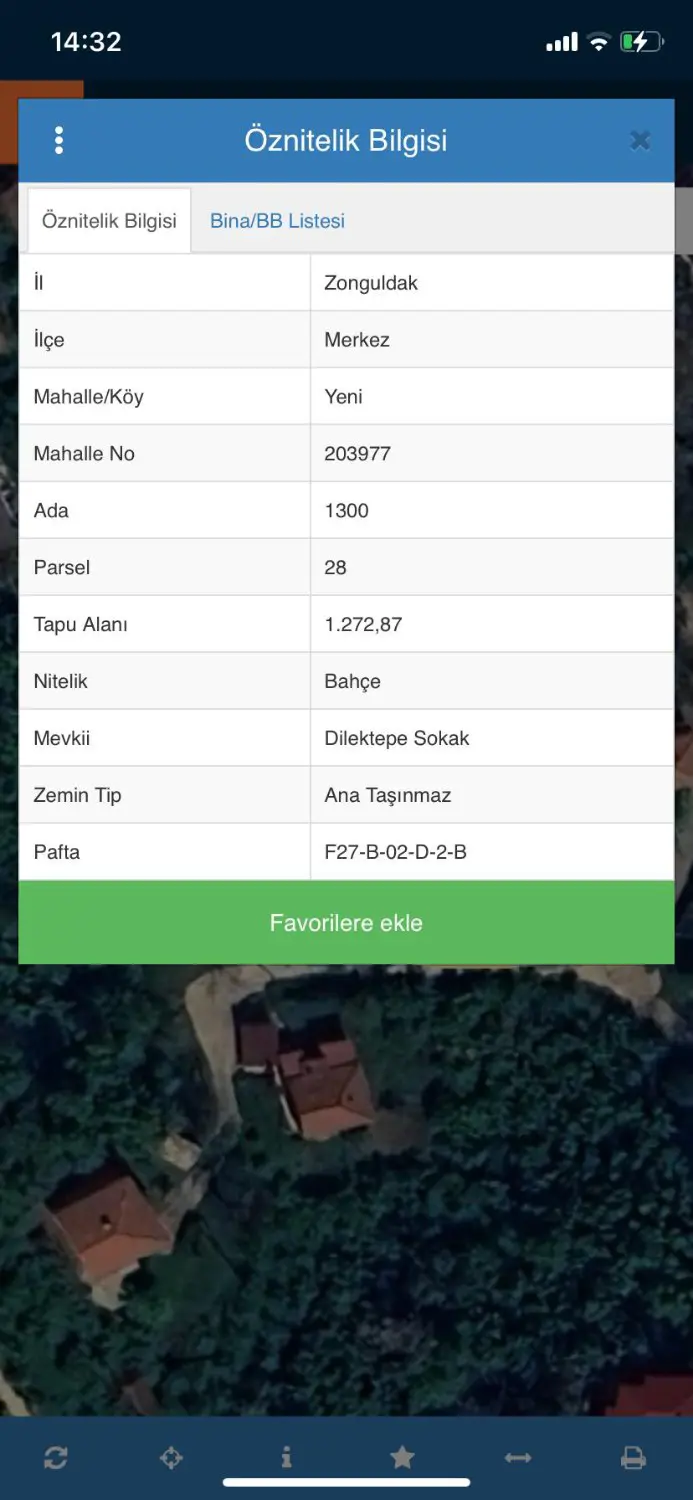Screen dimensions: 693x1500
Task: Select the Öznitelik Bilgisi tab
Action: pyautogui.click(x=109, y=221)
